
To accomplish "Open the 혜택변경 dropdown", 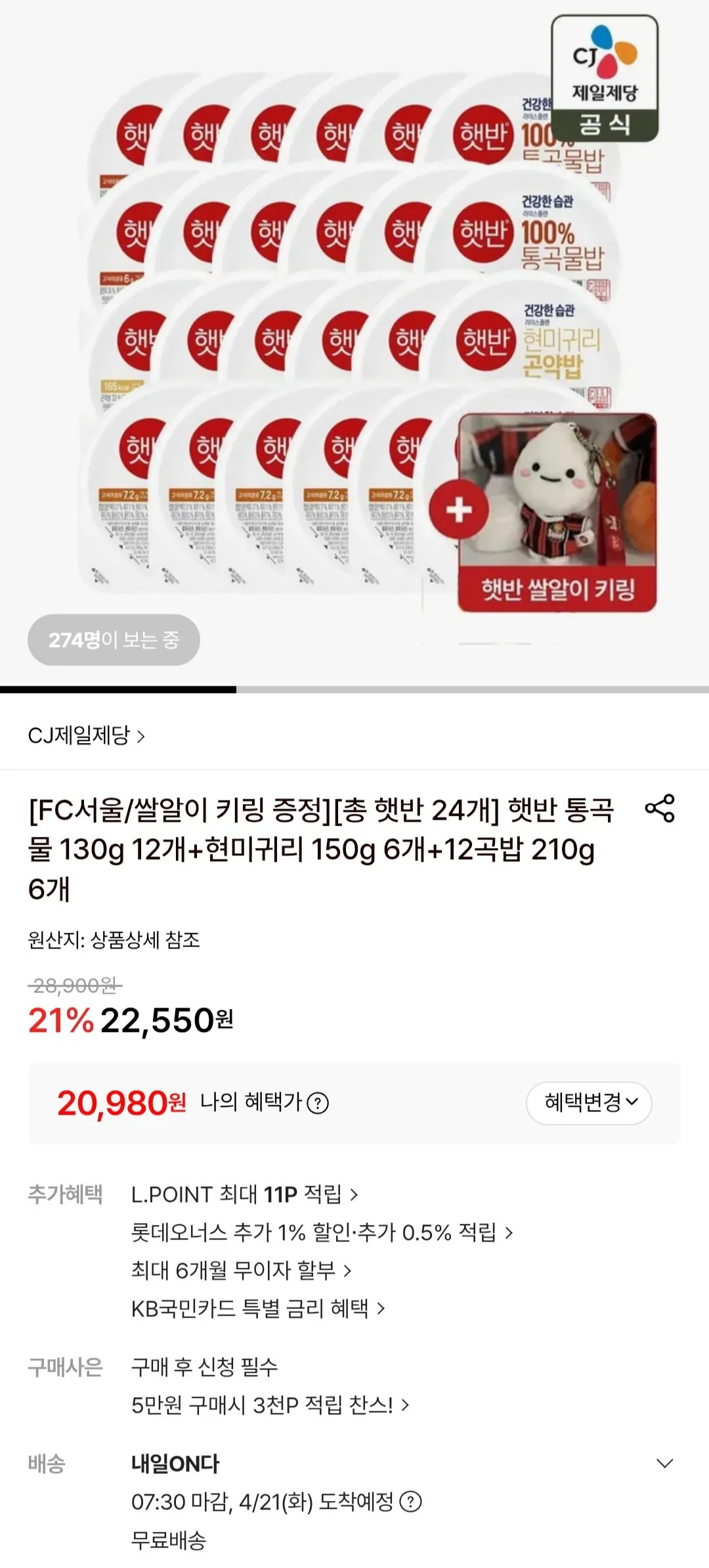I will 589,1104.
